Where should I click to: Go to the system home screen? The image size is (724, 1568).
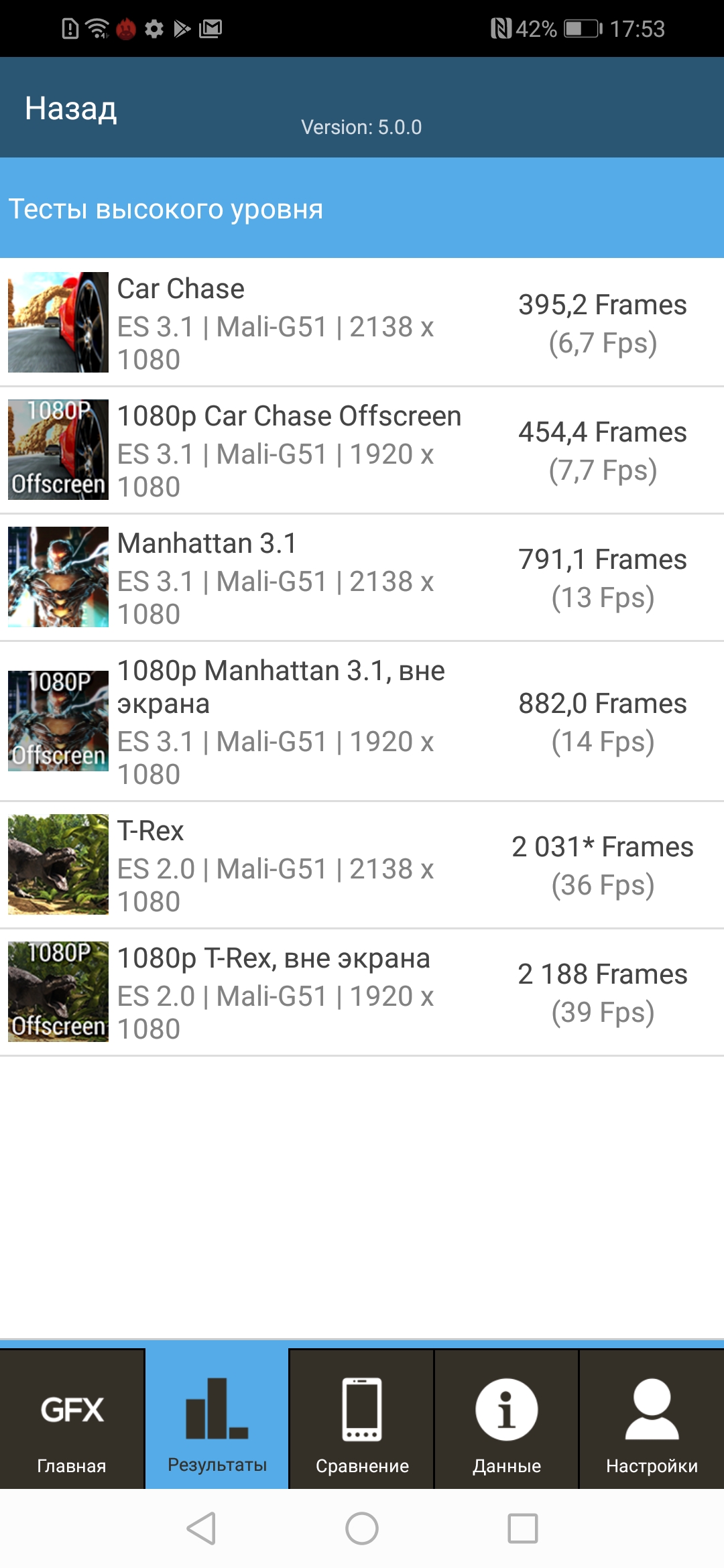tap(362, 1529)
